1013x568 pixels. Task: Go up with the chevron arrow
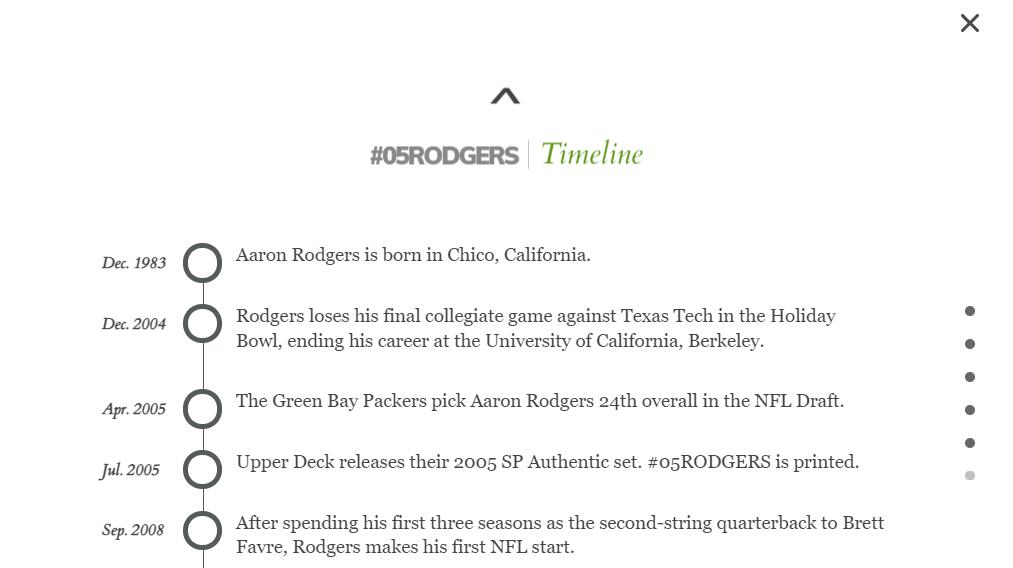[505, 96]
